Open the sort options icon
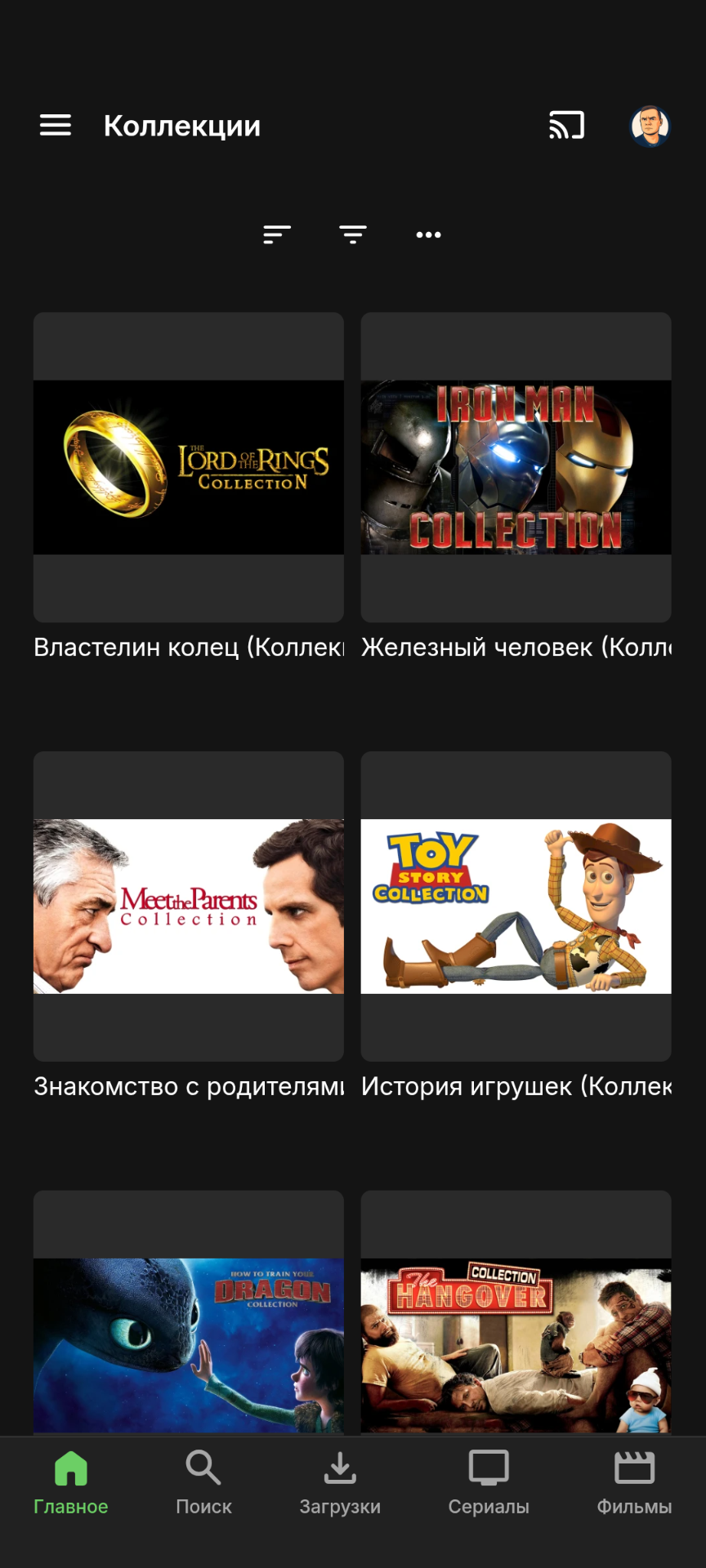Image resolution: width=706 pixels, height=1568 pixels. coord(277,235)
